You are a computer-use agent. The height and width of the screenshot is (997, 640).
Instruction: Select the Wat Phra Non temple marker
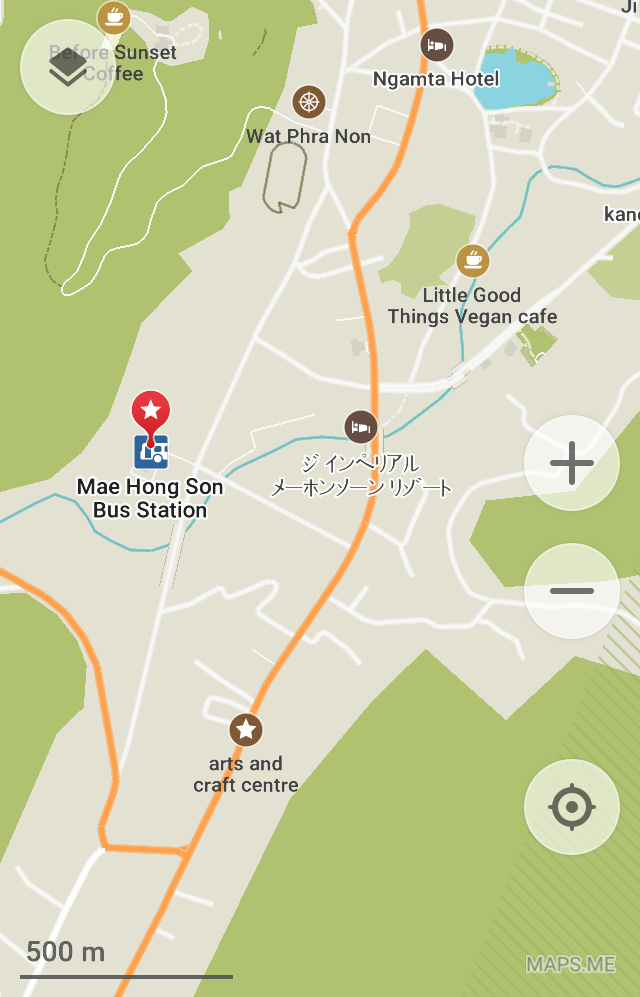pos(309,102)
